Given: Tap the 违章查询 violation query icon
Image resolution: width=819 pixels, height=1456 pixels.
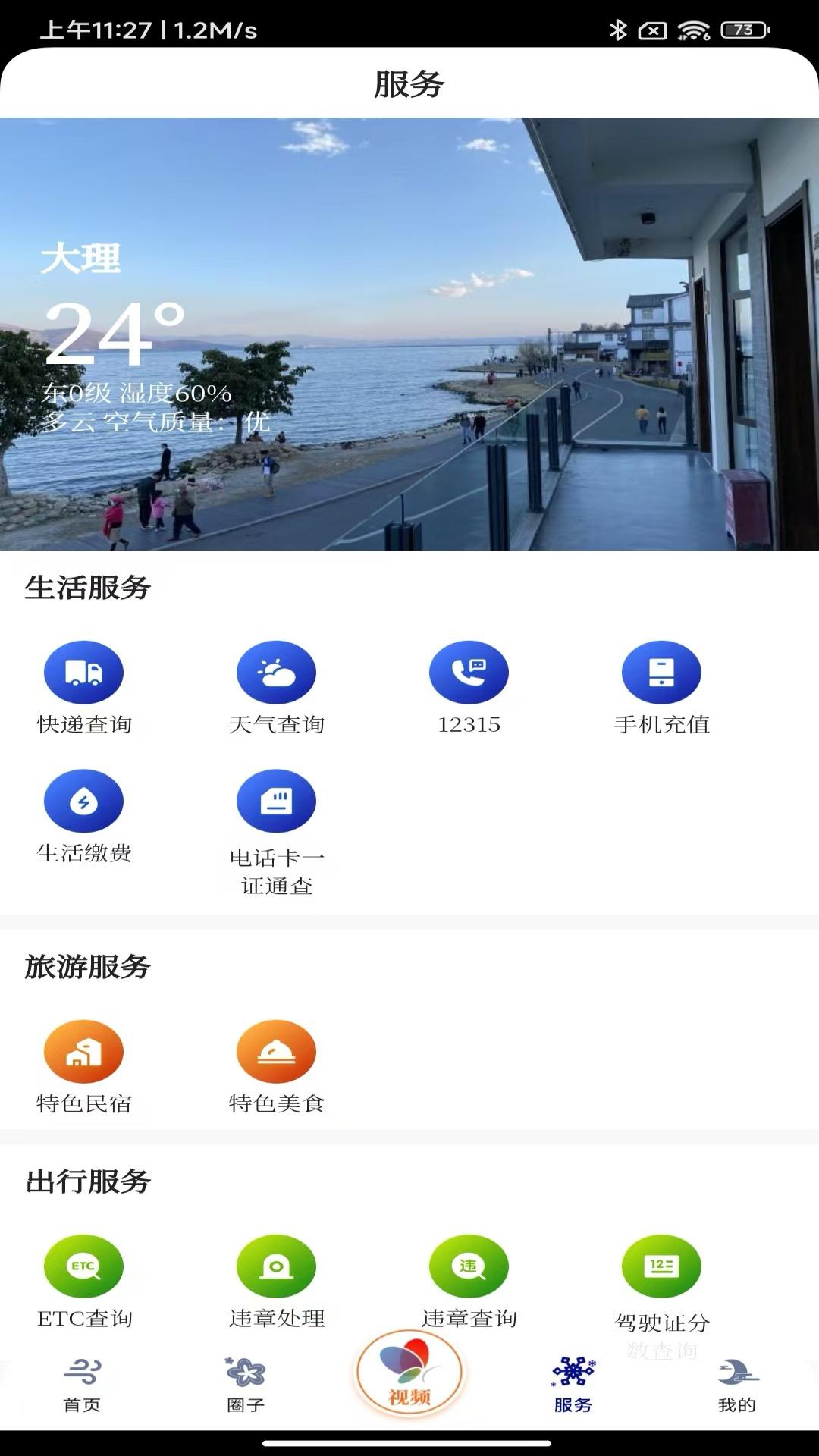Looking at the screenshot, I should tap(469, 1266).
